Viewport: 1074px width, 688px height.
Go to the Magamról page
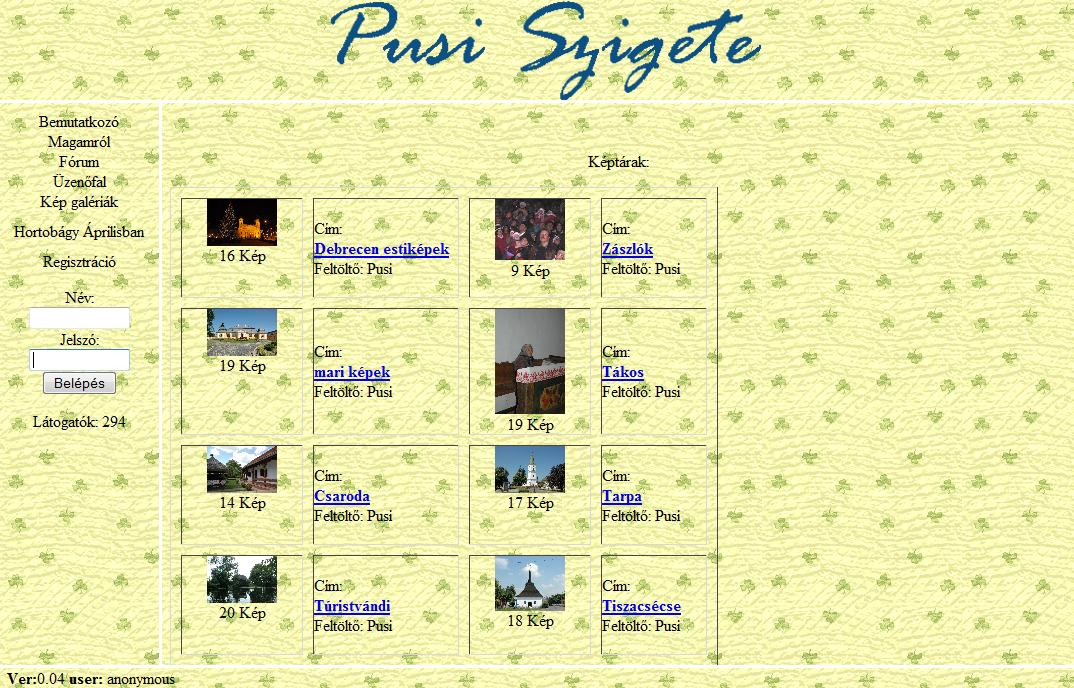click(x=79, y=142)
